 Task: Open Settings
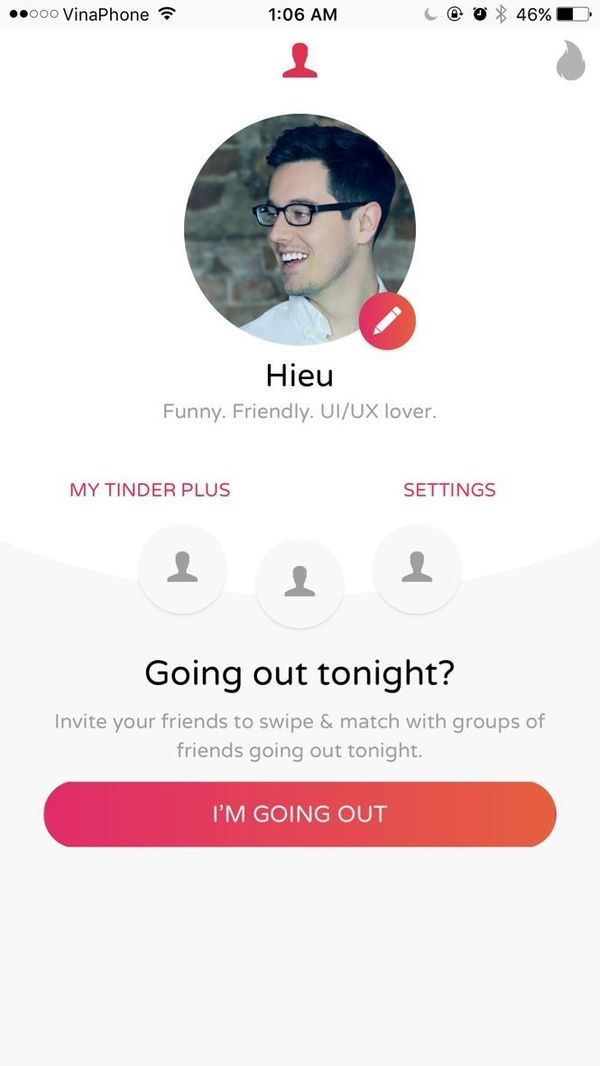[449, 490]
